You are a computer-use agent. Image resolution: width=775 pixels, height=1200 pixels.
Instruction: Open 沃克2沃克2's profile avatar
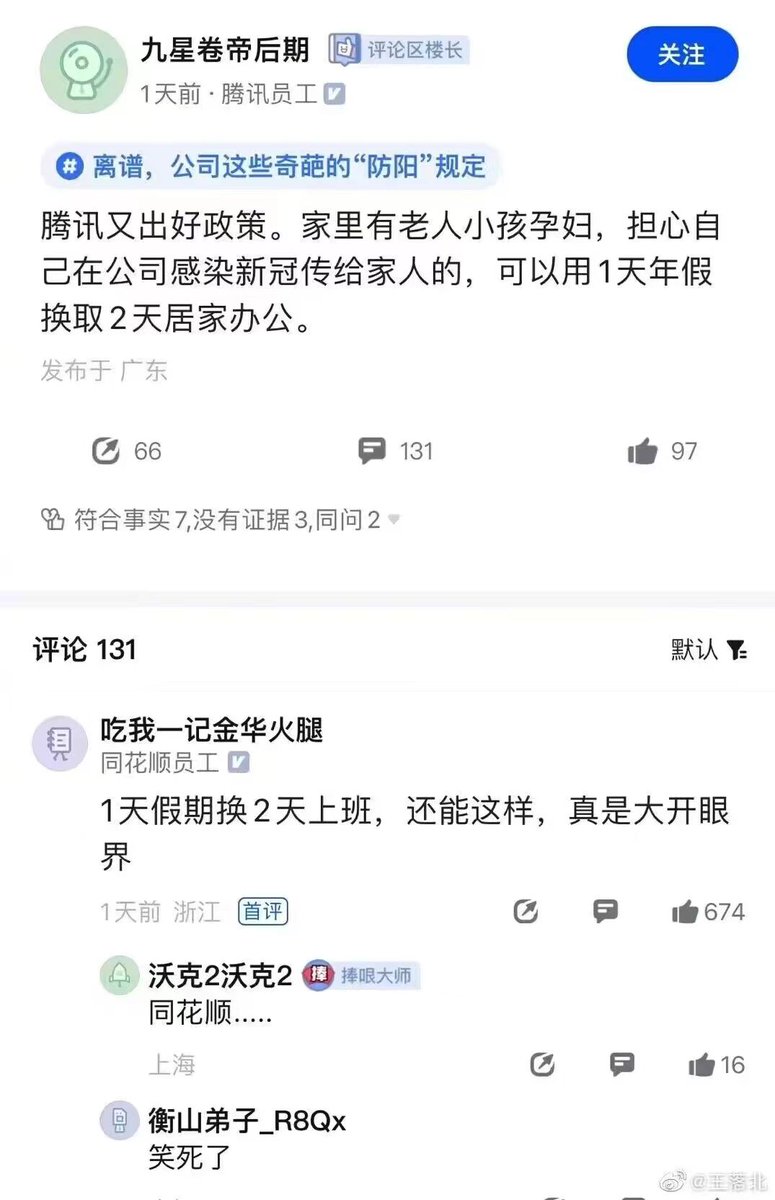click(x=119, y=976)
